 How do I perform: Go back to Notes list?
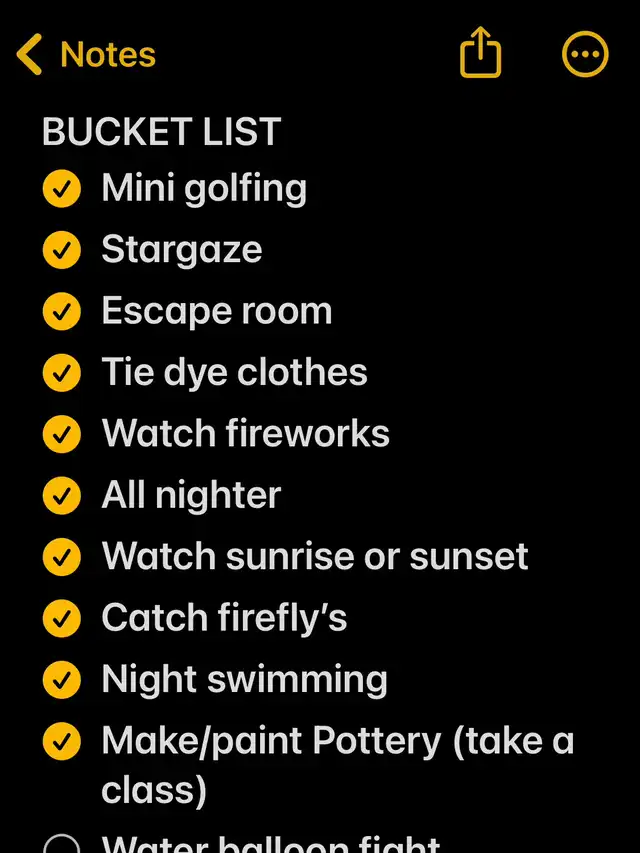point(87,54)
